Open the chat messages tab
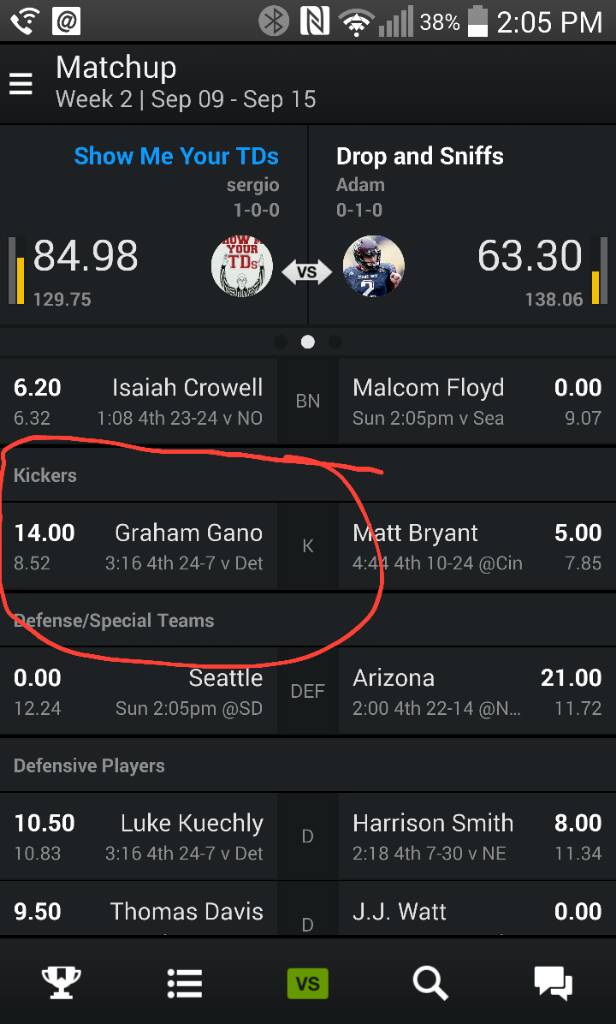 553,984
